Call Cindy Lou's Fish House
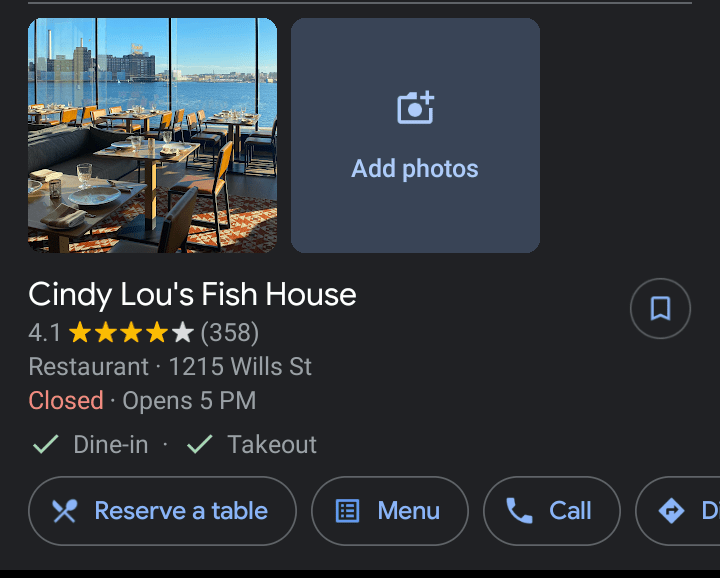Viewport: 720px width, 578px height. click(x=551, y=511)
